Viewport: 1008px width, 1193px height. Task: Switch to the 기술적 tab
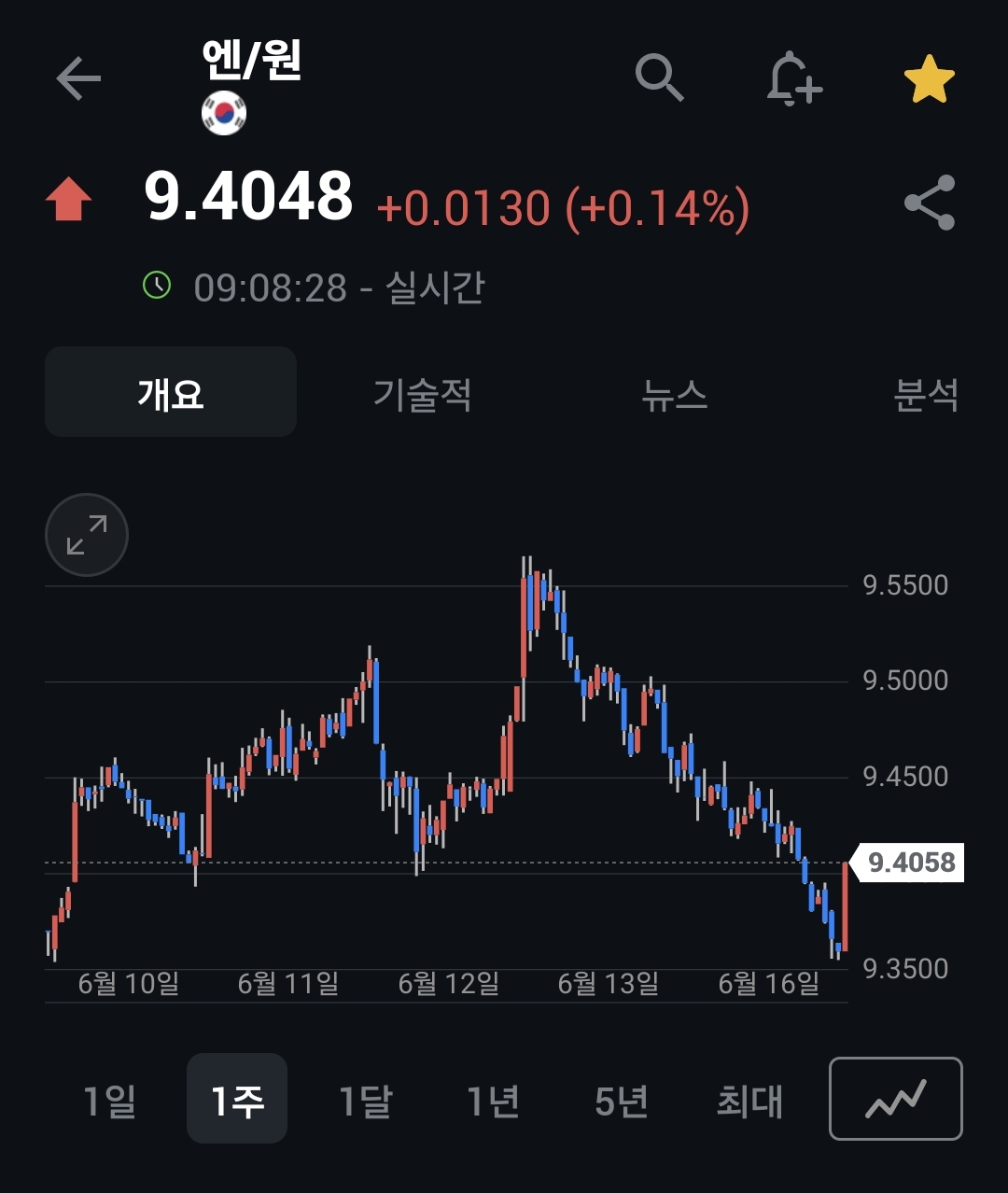click(423, 395)
